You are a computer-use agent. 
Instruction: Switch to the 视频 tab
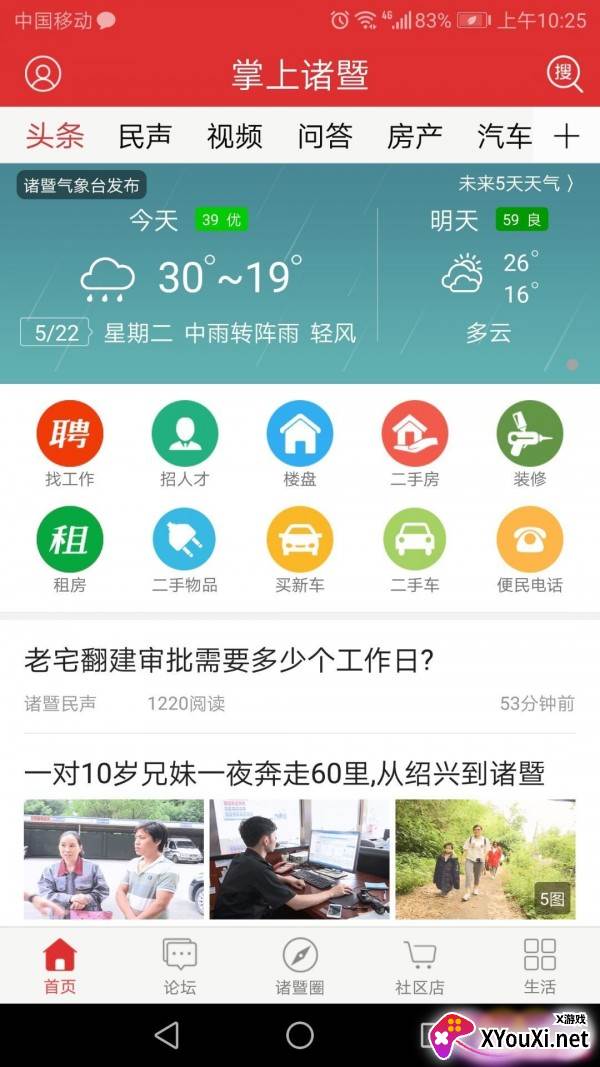tap(234, 136)
